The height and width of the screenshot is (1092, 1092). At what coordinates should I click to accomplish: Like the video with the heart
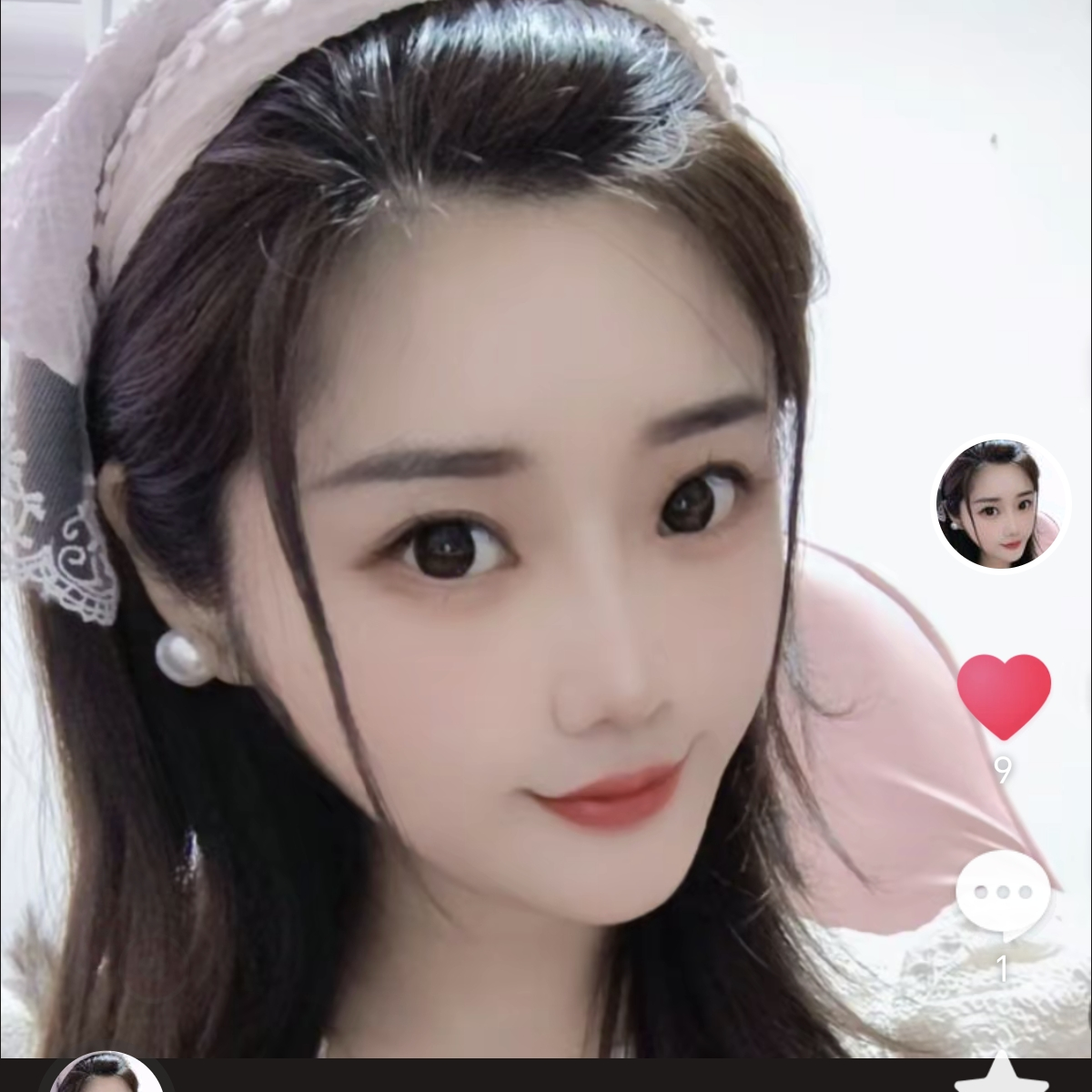[x=1004, y=696]
